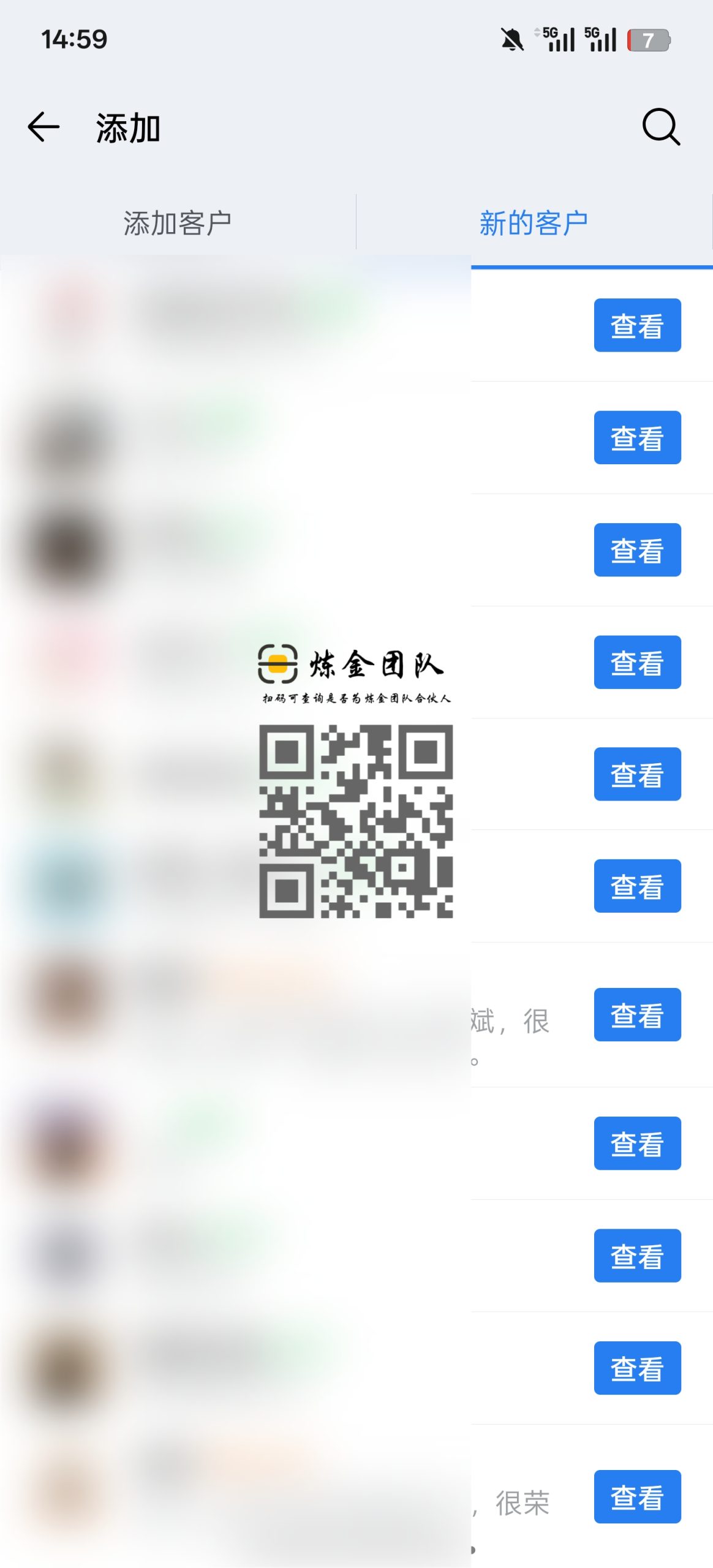Tap the second 查看 button
Viewport: 713px width, 1568px height.
pyautogui.click(x=637, y=437)
